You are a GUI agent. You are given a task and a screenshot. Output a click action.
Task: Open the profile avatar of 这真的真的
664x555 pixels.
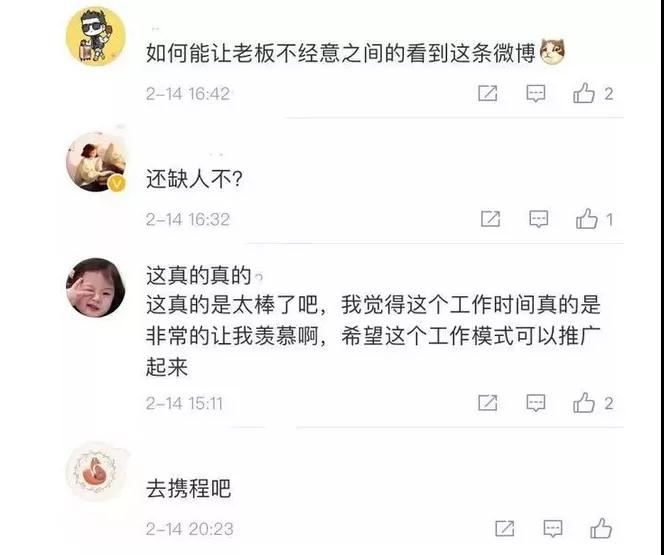[x=95, y=284]
